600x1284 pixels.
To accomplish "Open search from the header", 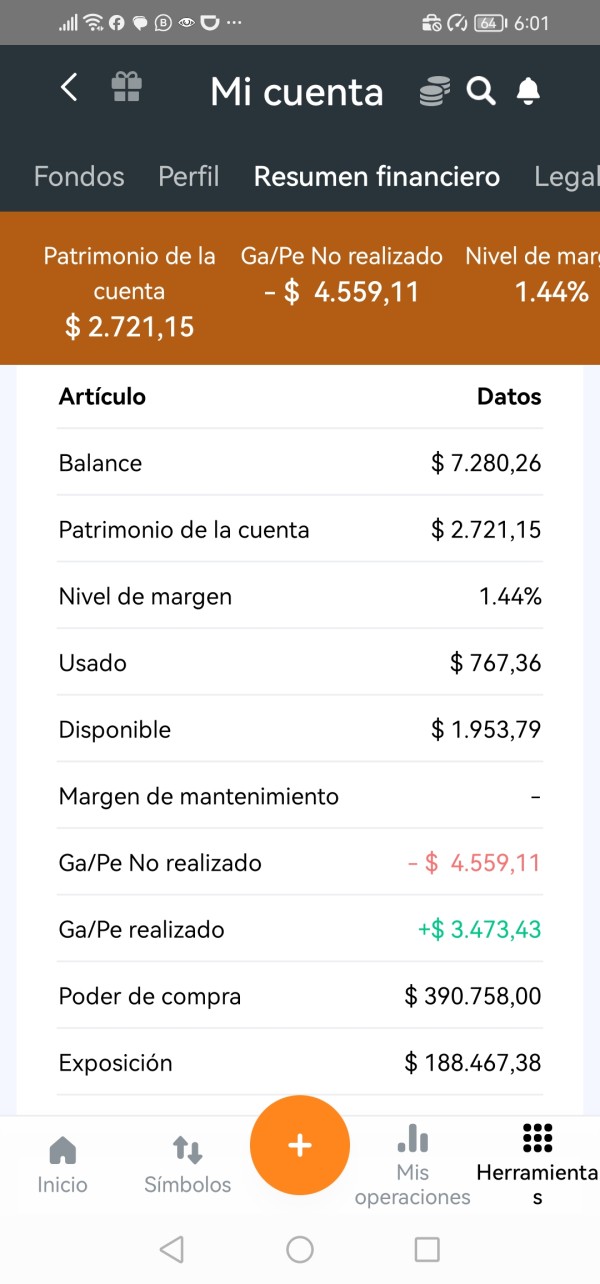I will 481,92.
